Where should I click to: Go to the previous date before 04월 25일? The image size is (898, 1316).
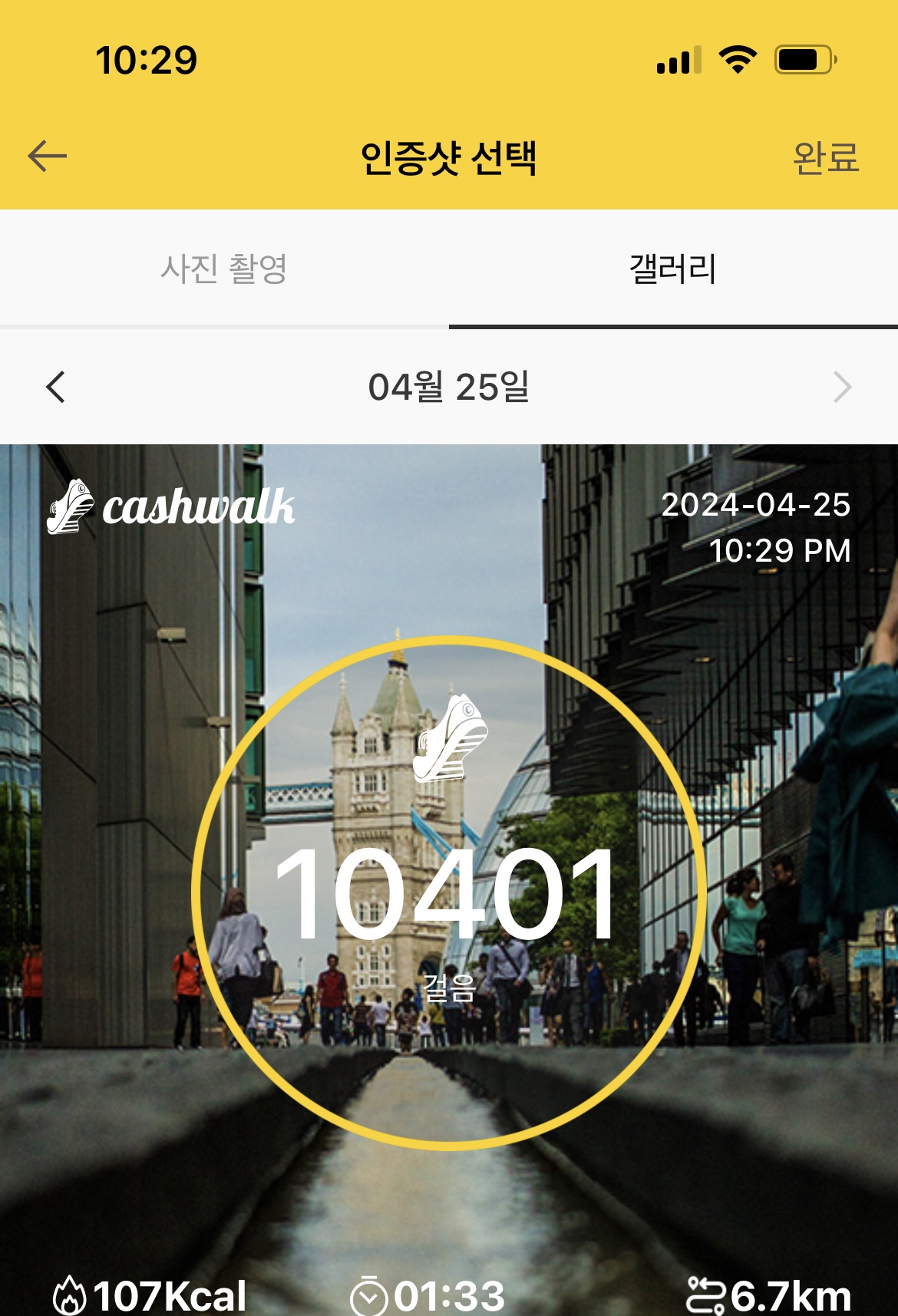point(56,387)
